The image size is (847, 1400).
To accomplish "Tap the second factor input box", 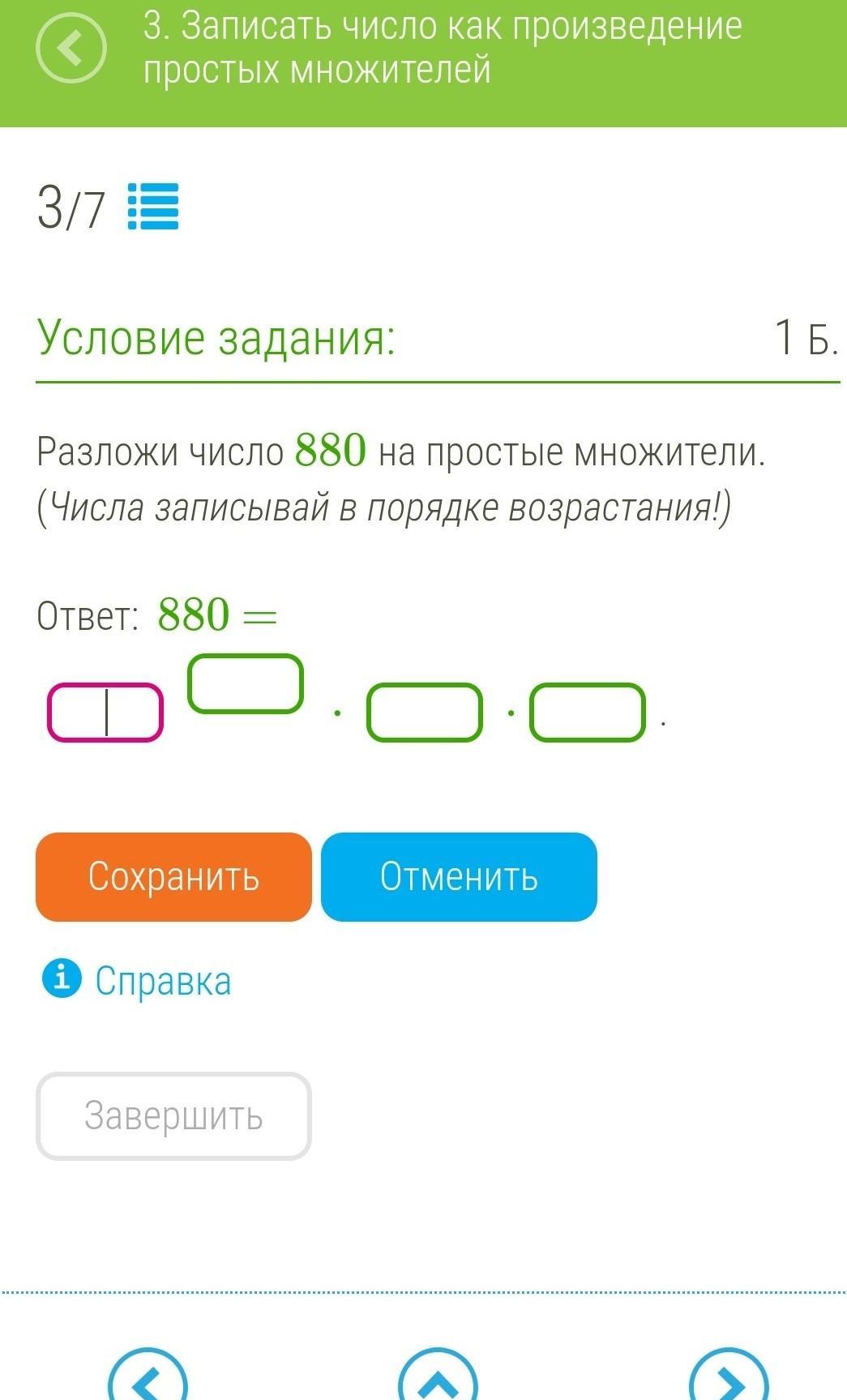I will click(425, 713).
